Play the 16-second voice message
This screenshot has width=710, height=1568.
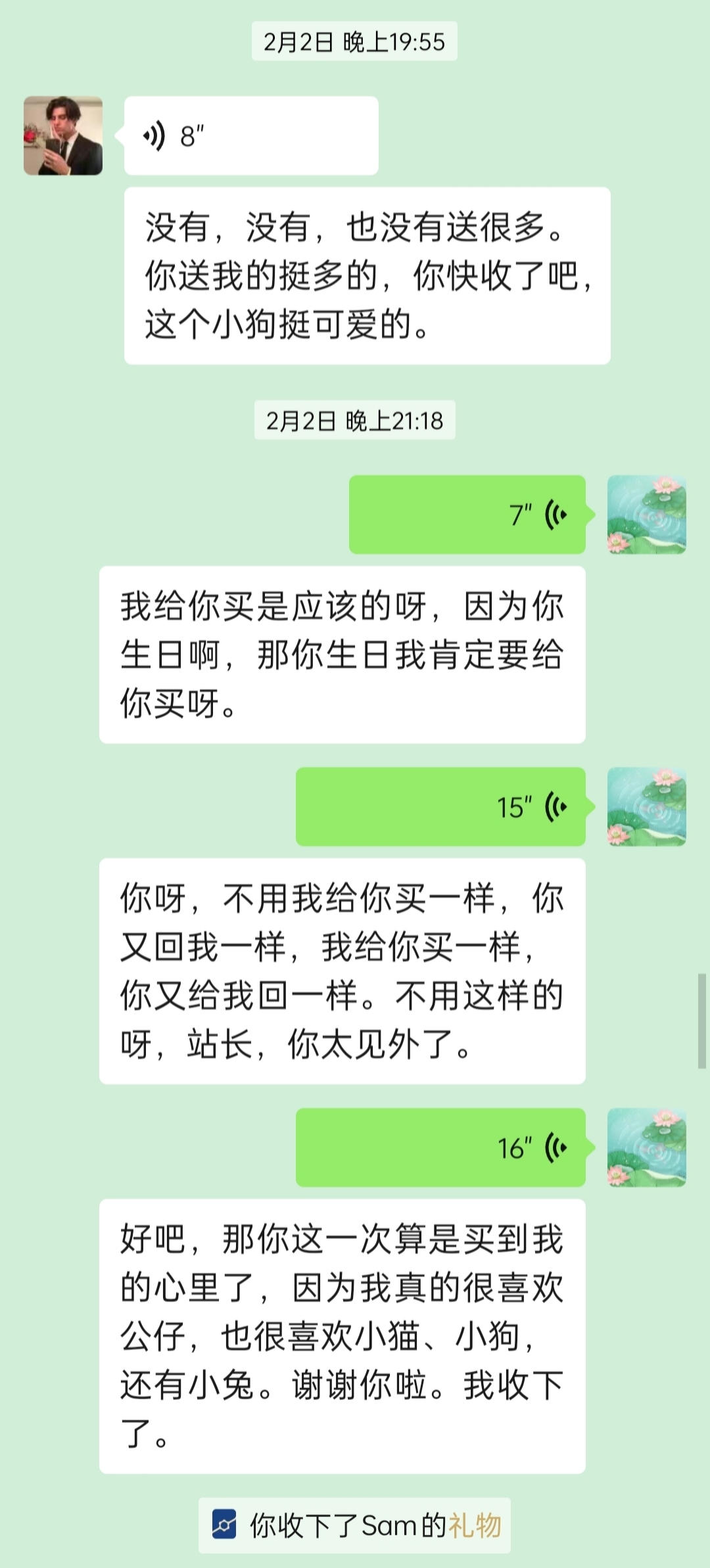(440, 1147)
